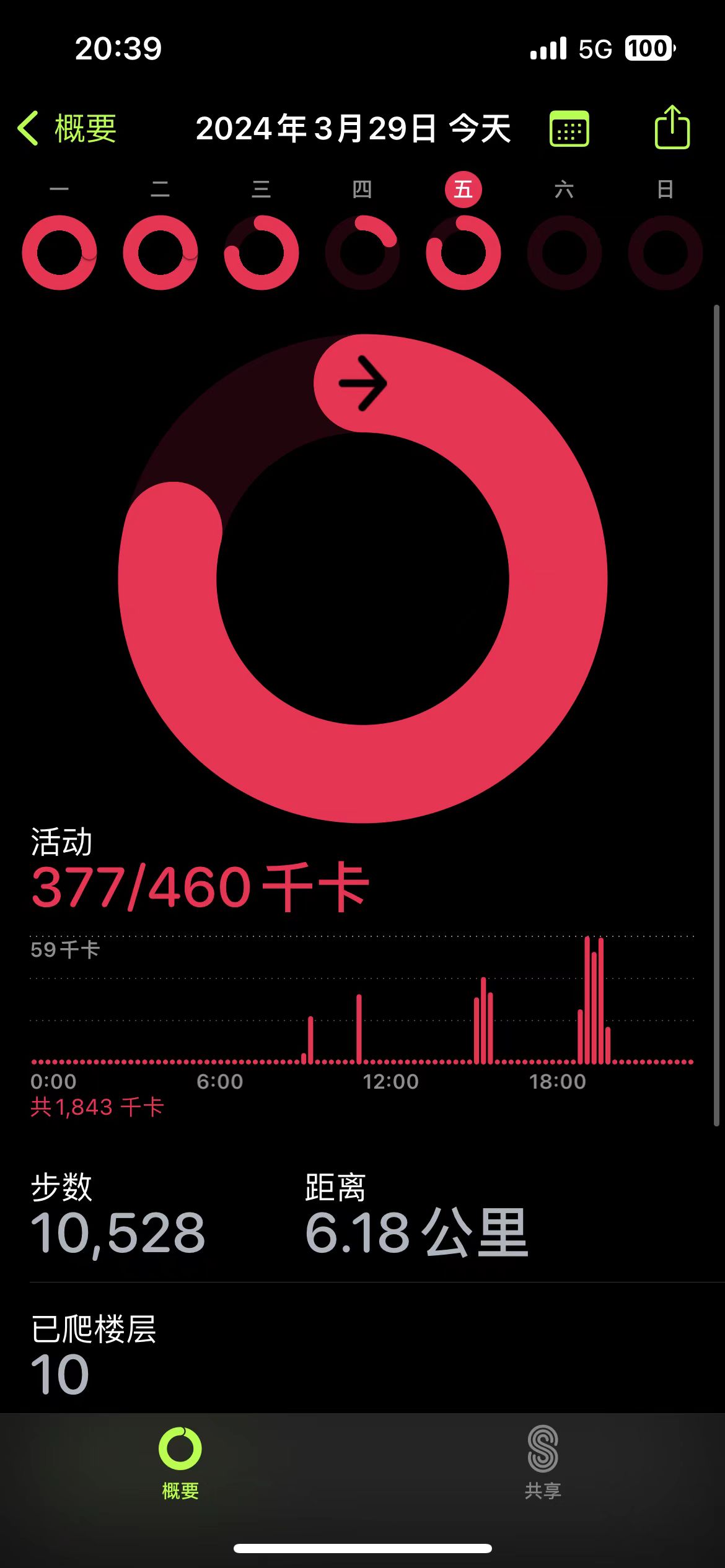Select Thursday (四) activity ring

click(x=362, y=252)
